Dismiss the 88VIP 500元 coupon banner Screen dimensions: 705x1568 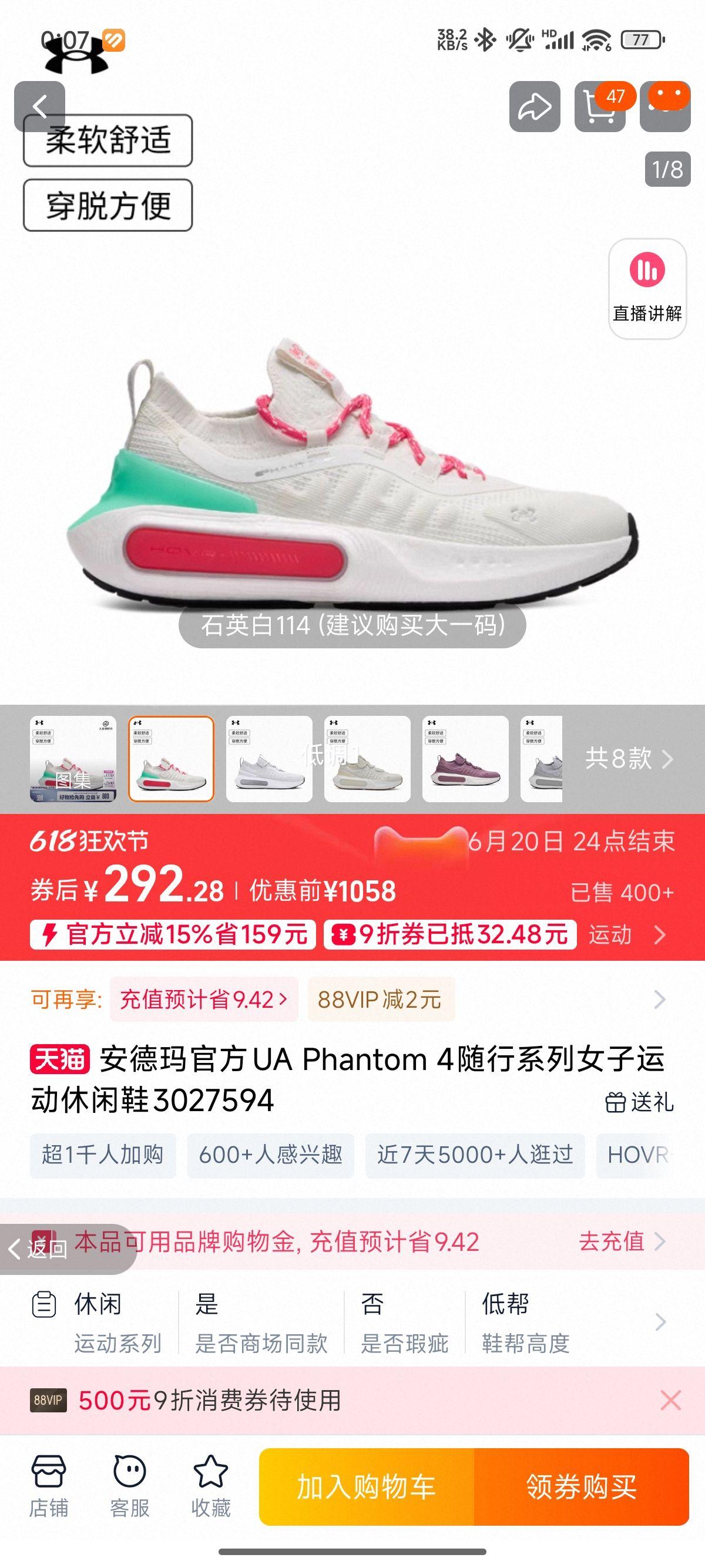670,1400
